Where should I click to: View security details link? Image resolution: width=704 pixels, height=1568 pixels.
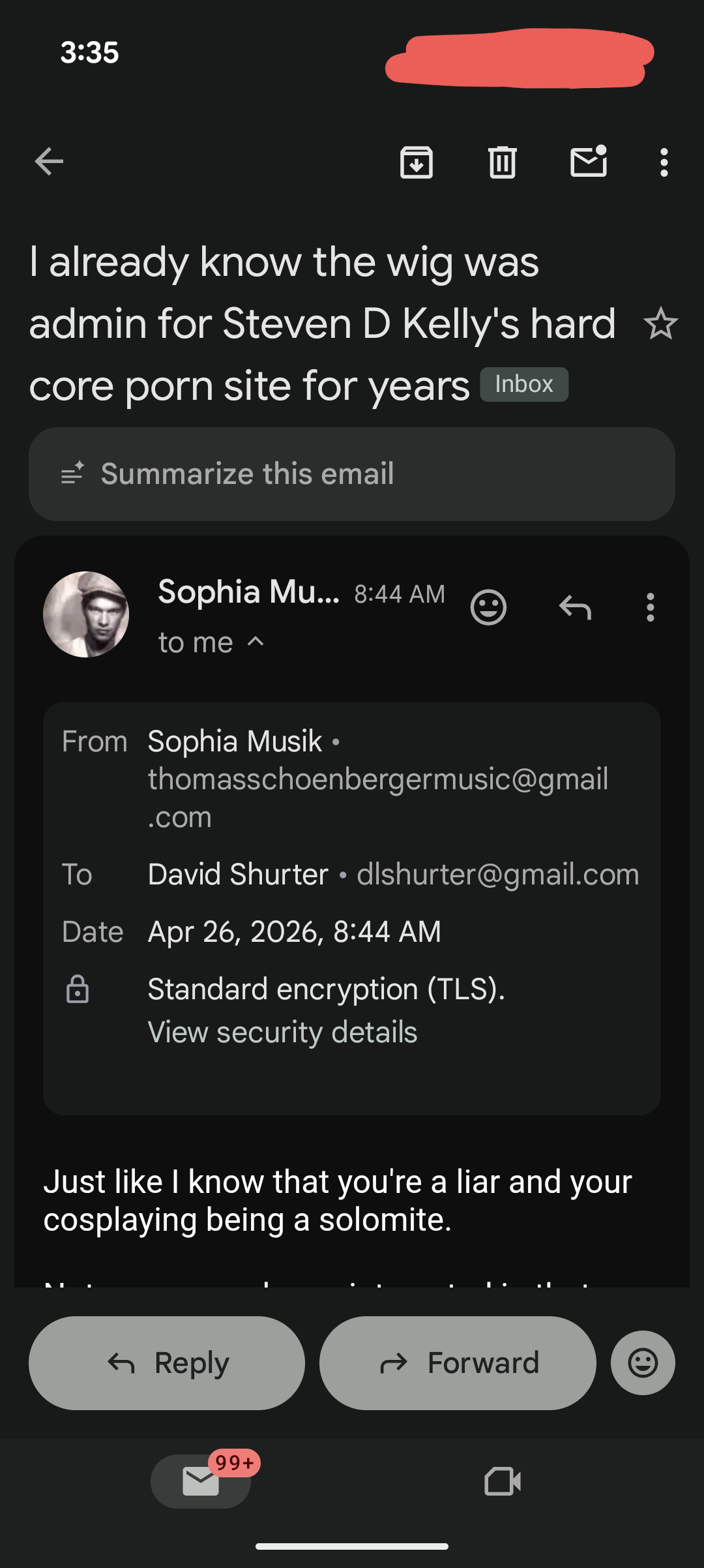(282, 1032)
